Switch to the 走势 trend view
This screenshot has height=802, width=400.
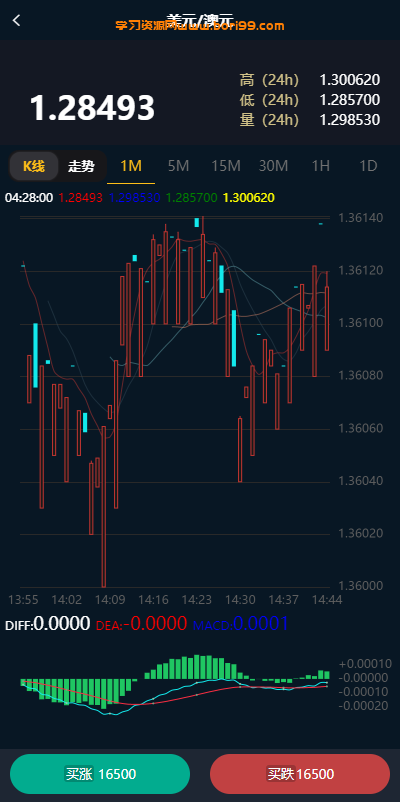(x=81, y=166)
